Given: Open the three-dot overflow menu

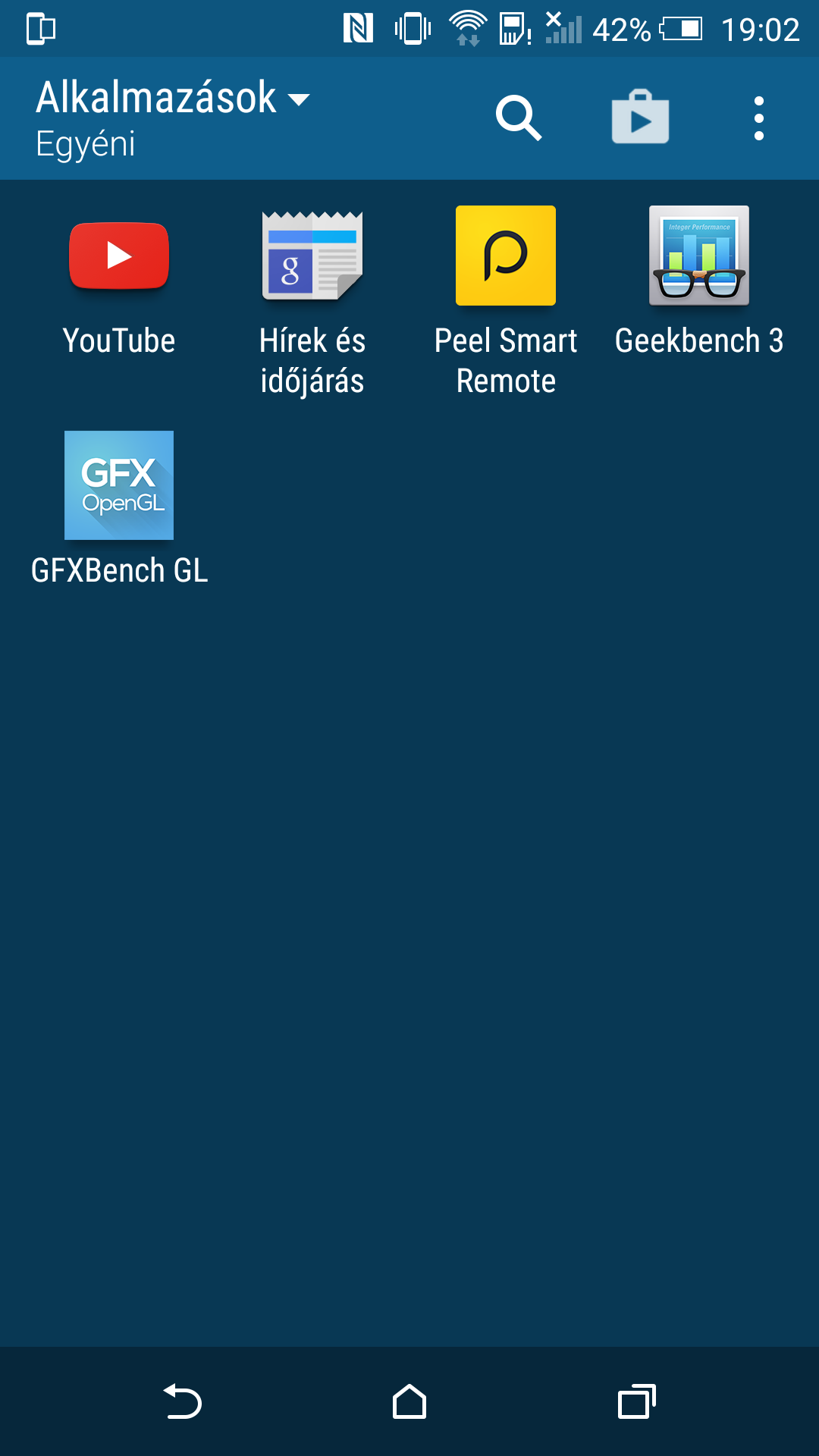Looking at the screenshot, I should 758,118.
